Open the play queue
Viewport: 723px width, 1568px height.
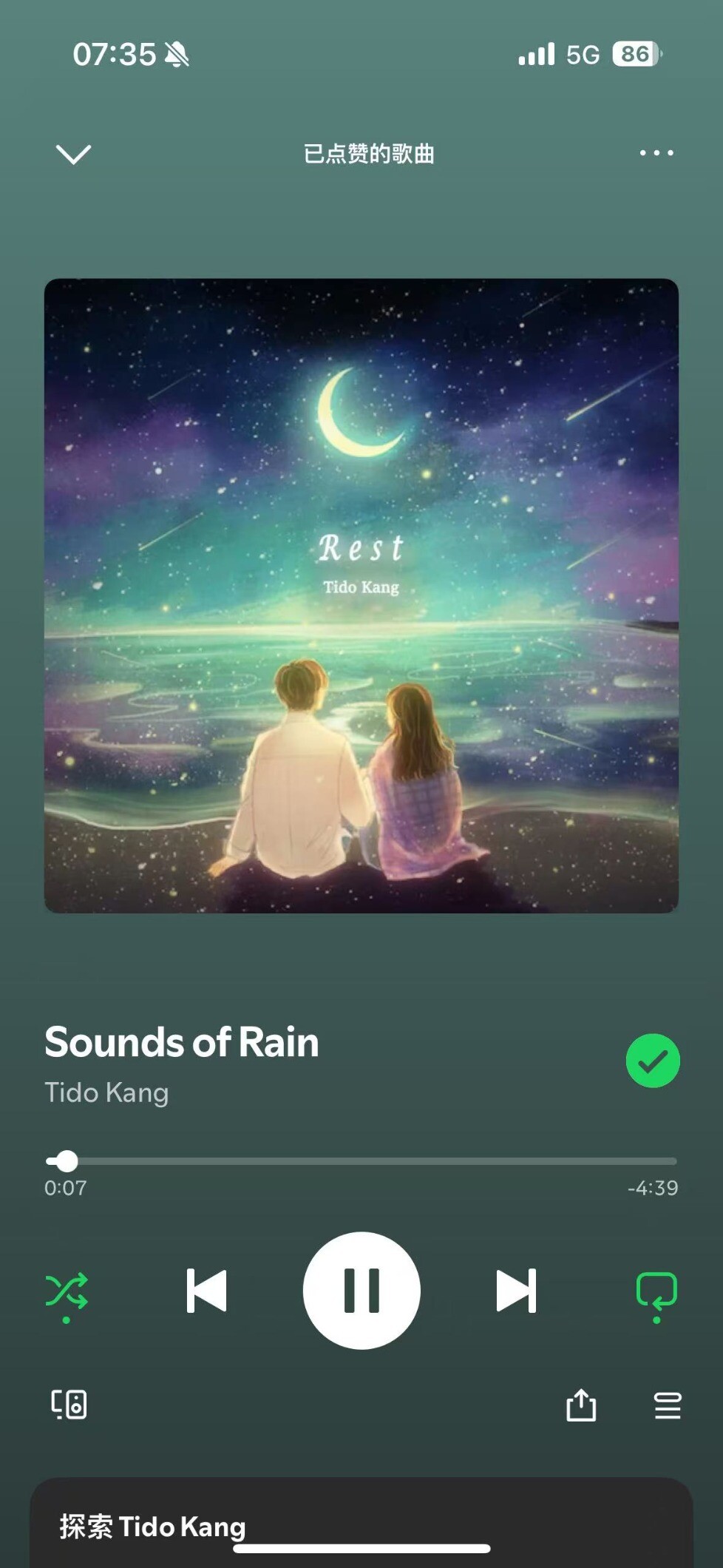668,1405
